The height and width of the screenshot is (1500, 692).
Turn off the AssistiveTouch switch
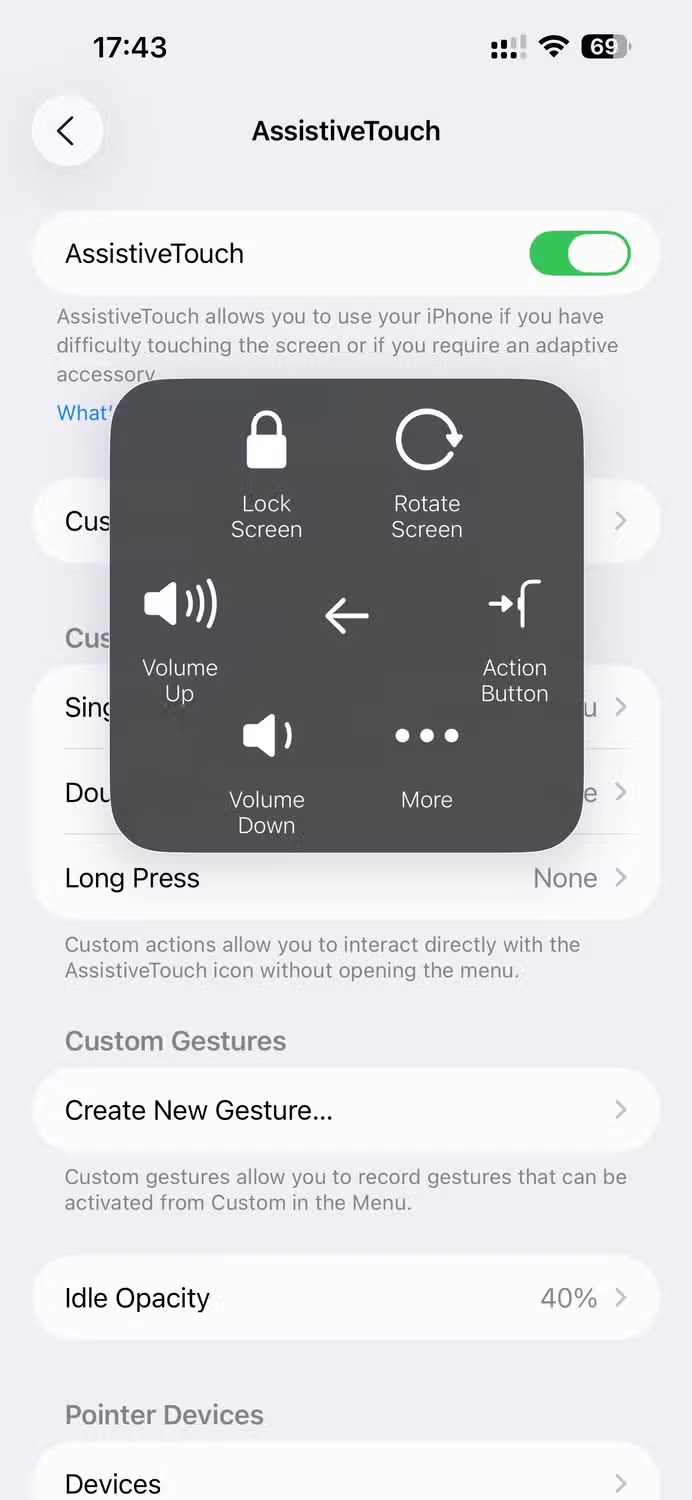[x=579, y=253]
